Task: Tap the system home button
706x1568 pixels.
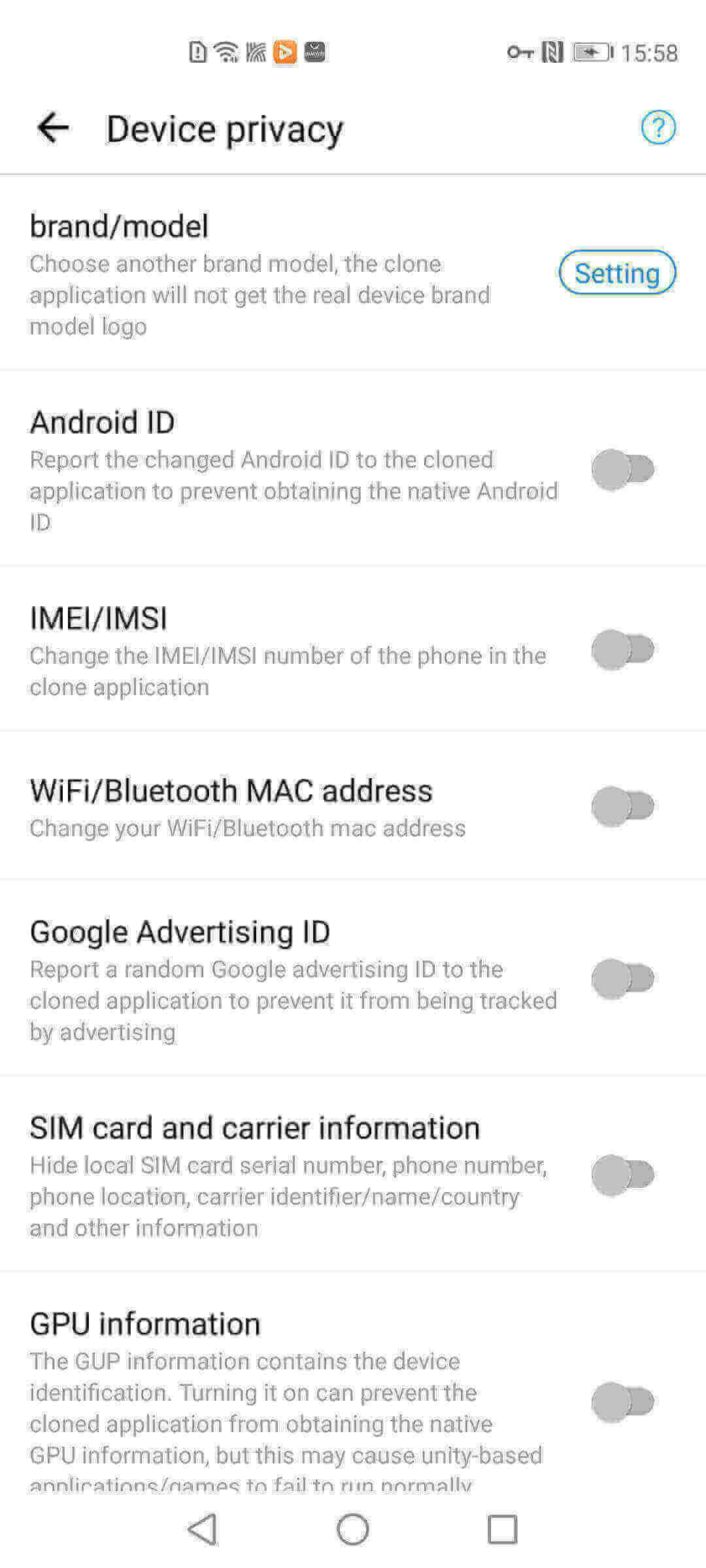Action: click(353, 1529)
